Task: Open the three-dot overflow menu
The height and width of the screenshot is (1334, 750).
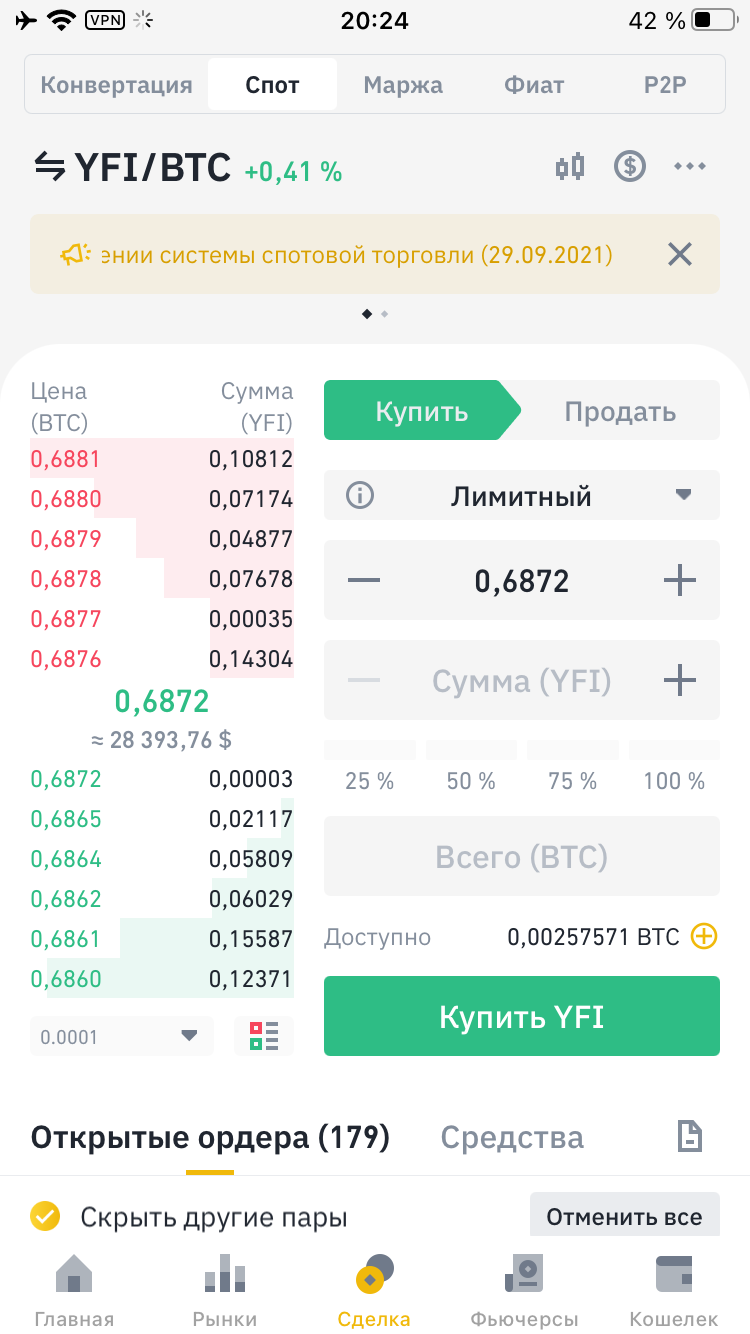Action: click(690, 167)
